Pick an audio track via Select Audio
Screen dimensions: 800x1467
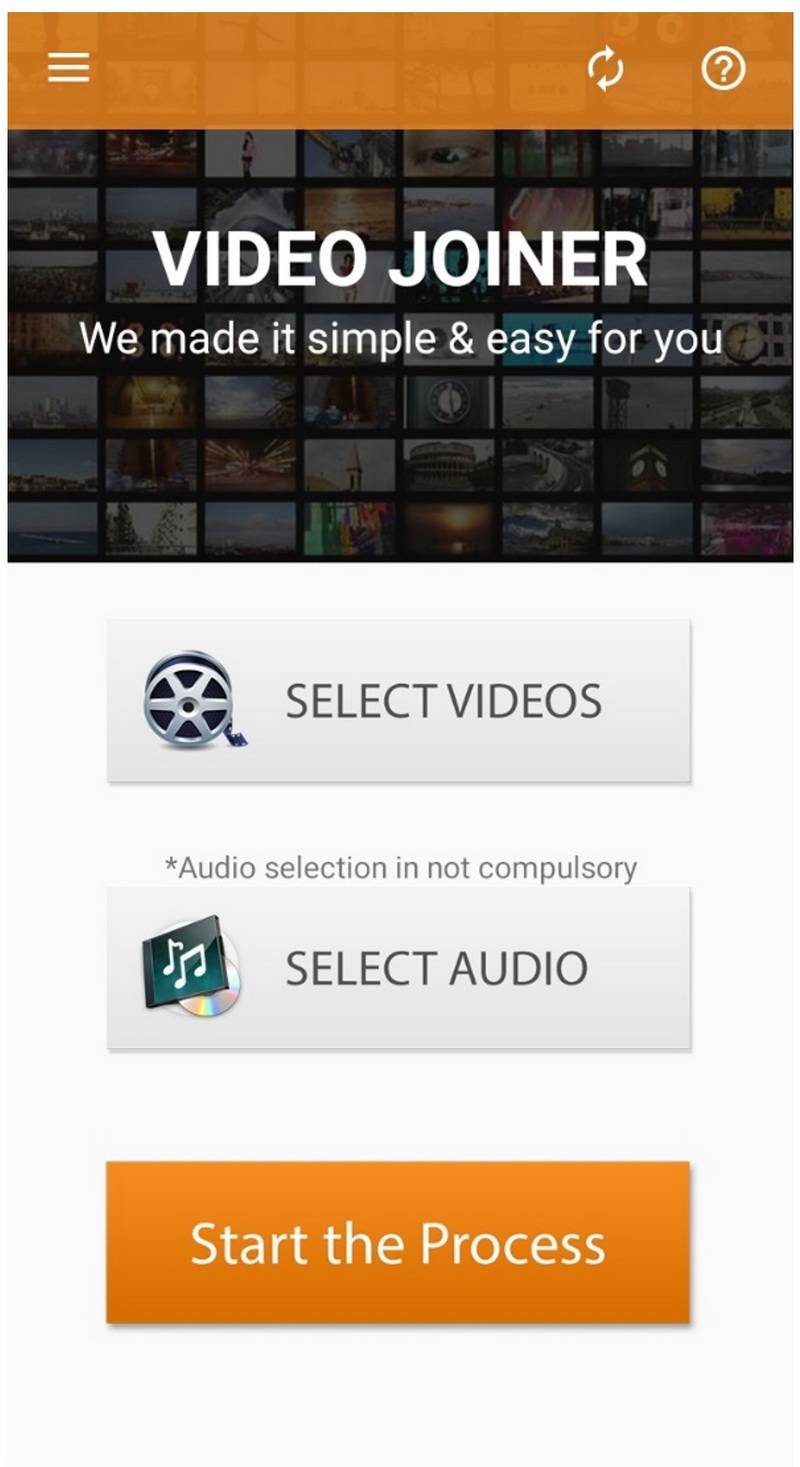pyautogui.click(x=398, y=968)
